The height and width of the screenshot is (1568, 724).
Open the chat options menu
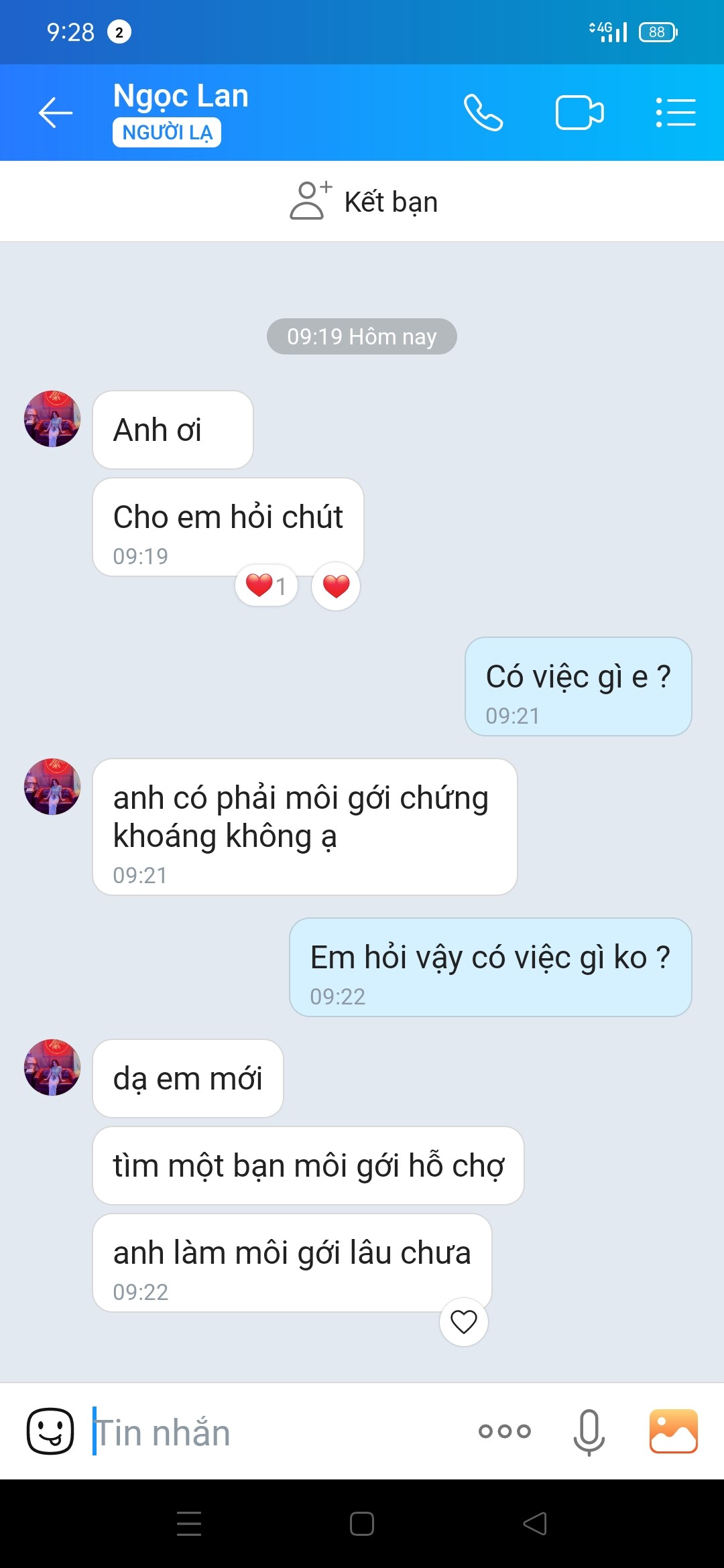675,113
